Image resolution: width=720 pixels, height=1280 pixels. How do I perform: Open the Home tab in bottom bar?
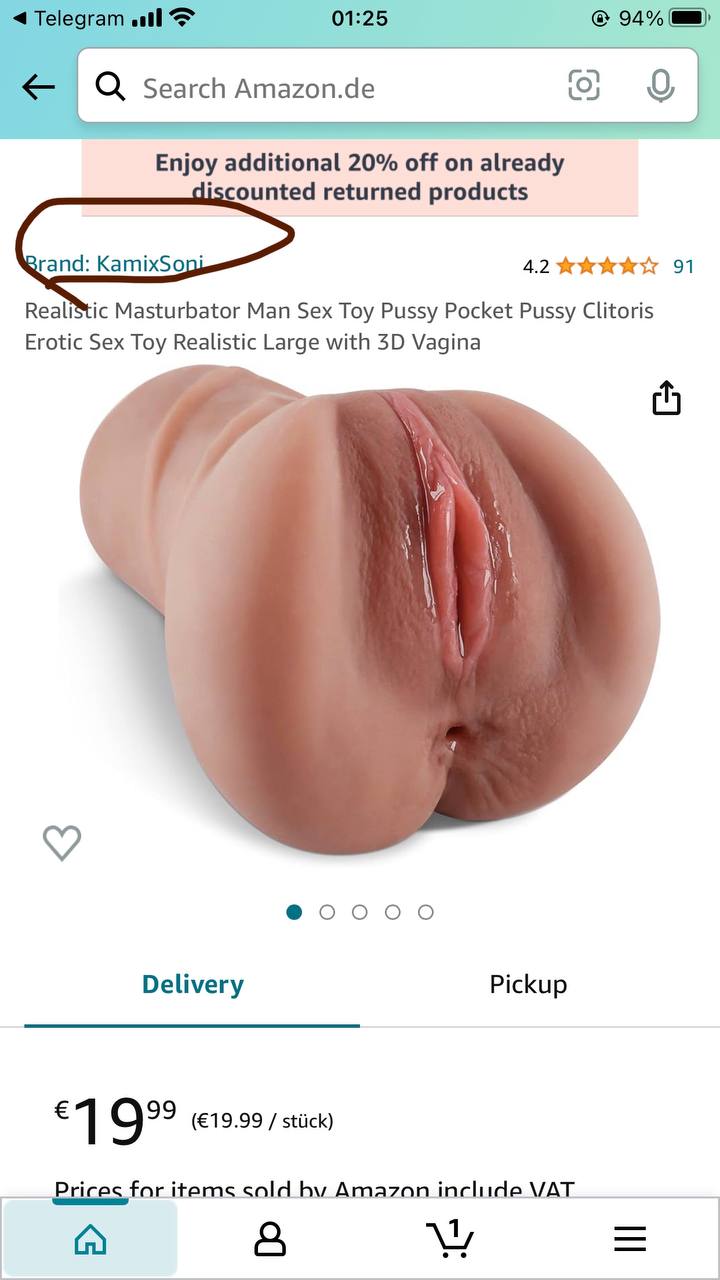(90, 1240)
